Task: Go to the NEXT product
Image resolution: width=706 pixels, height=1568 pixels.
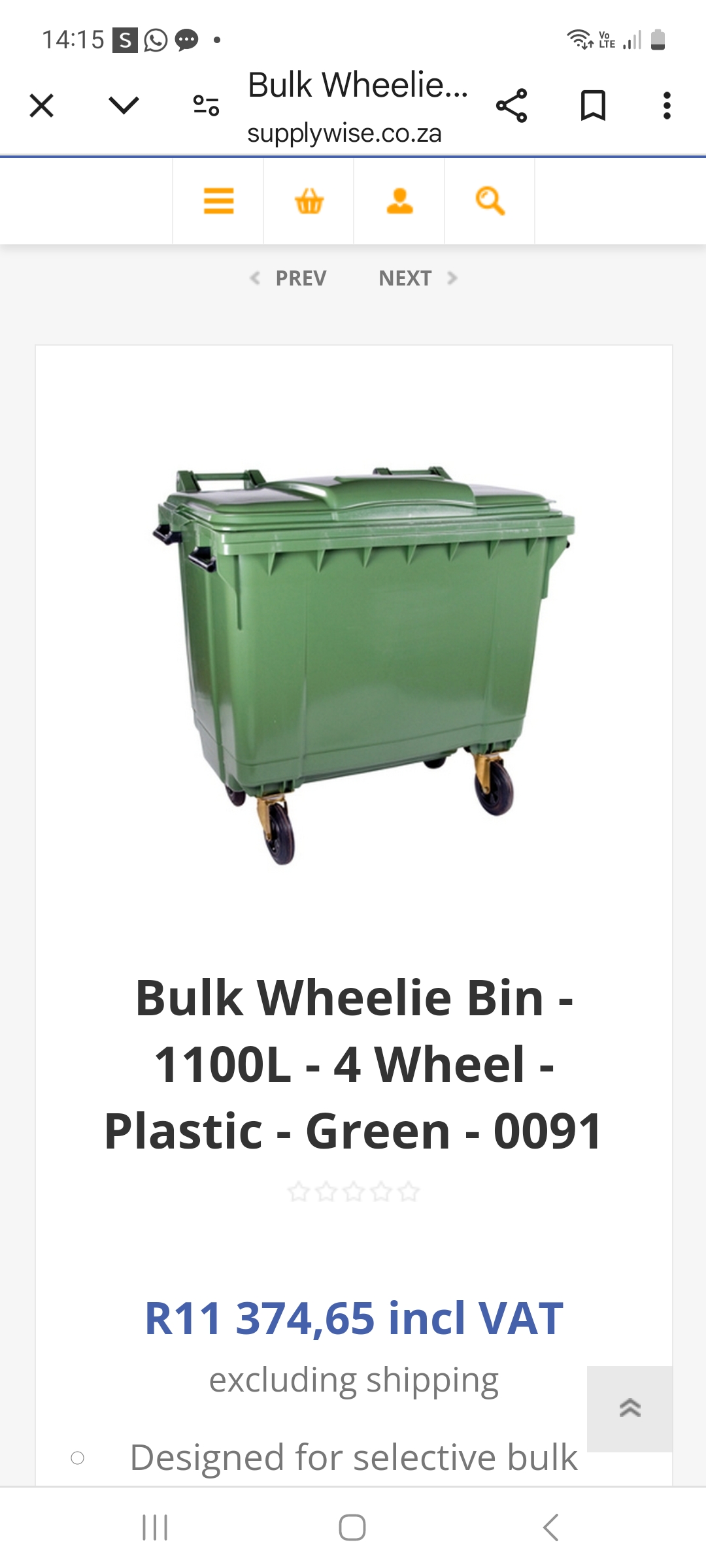Action: click(417, 278)
